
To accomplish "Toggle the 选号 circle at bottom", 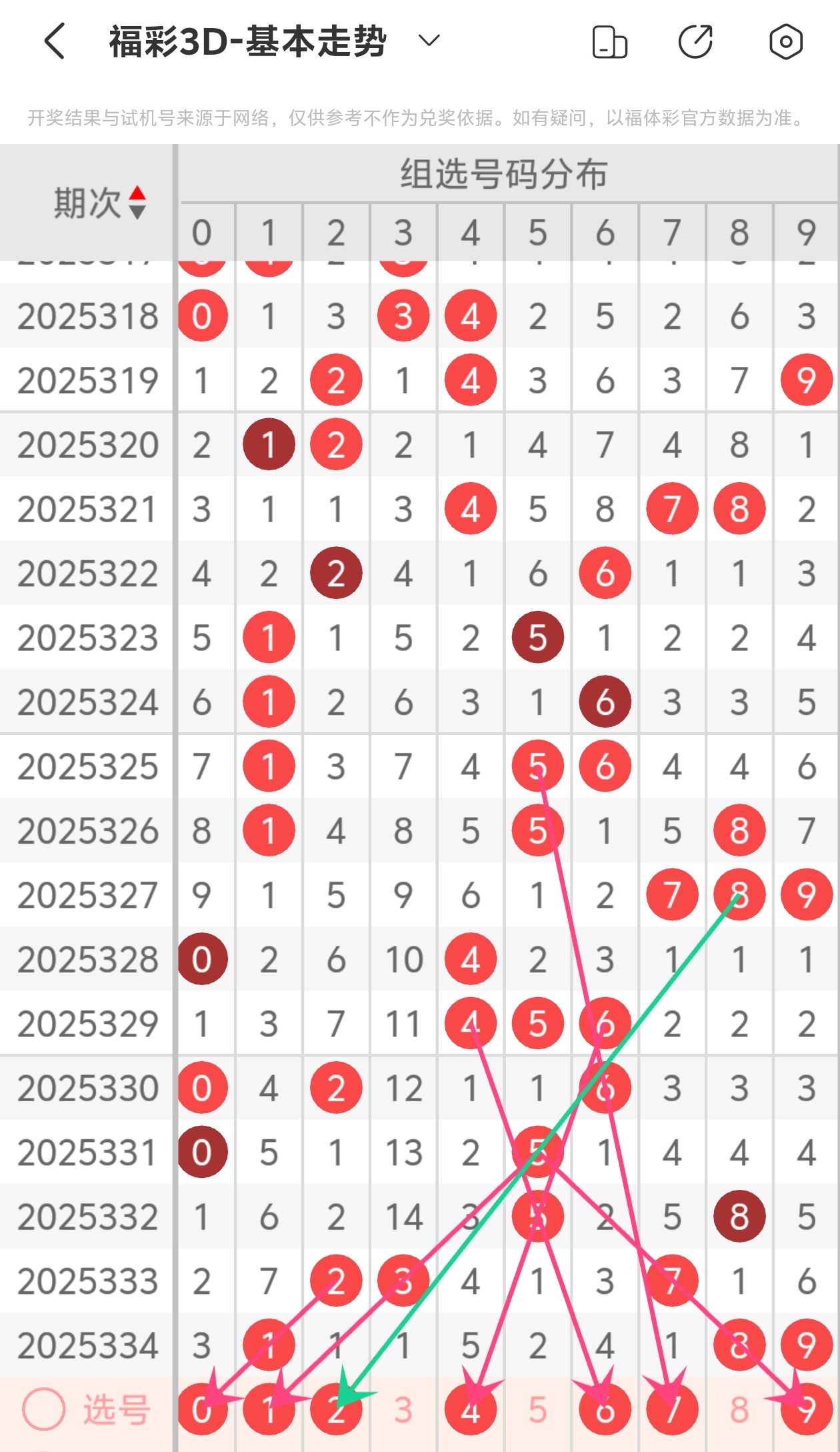I will 44,1409.
